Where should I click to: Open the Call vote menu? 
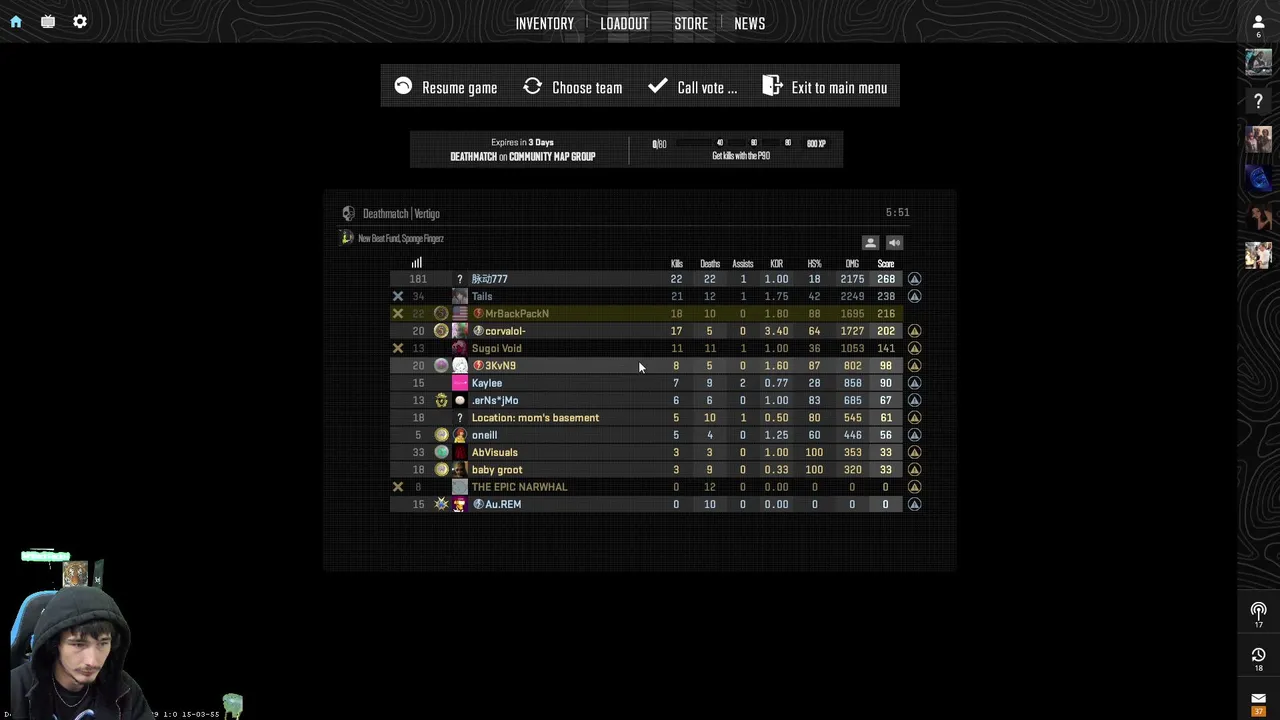693,87
